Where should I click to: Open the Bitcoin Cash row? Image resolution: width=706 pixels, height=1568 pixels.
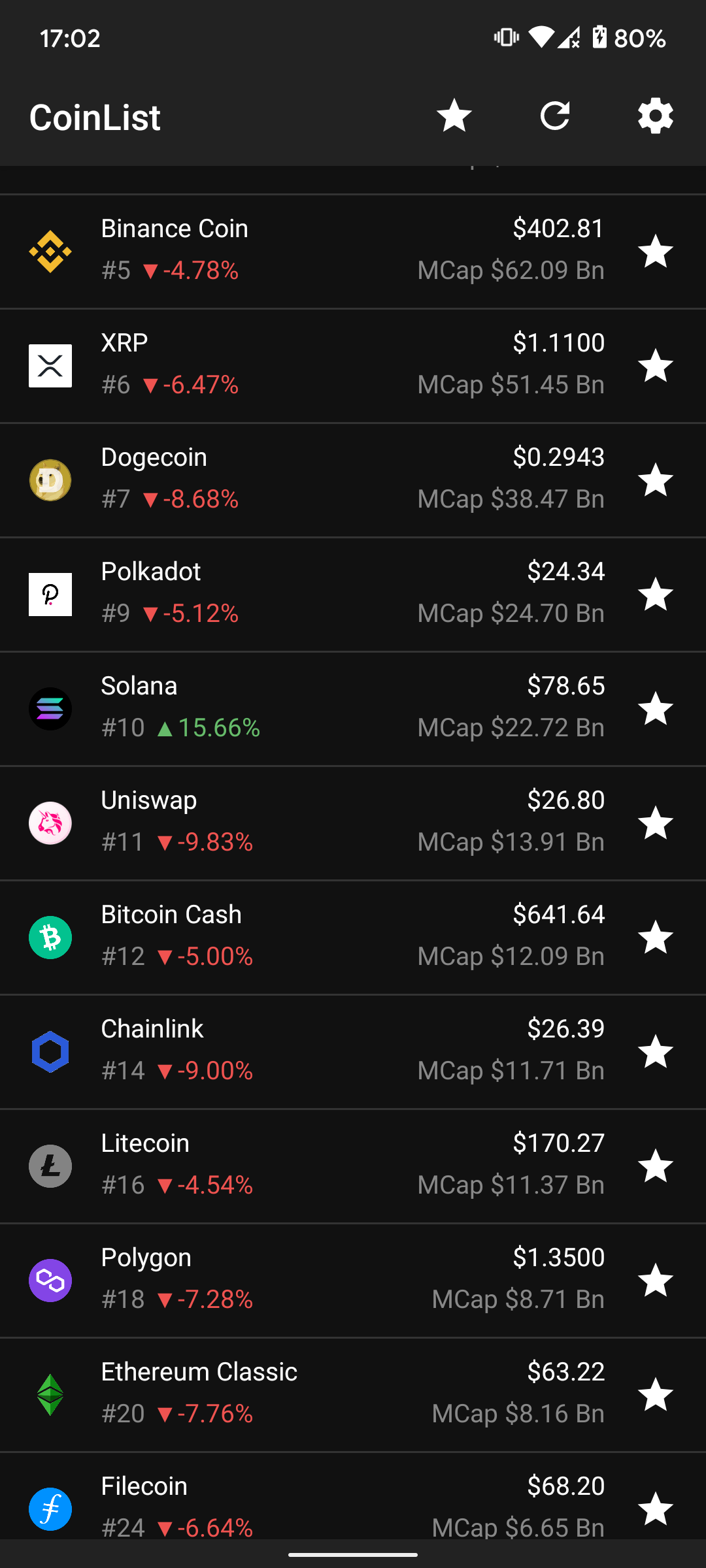[x=353, y=938]
